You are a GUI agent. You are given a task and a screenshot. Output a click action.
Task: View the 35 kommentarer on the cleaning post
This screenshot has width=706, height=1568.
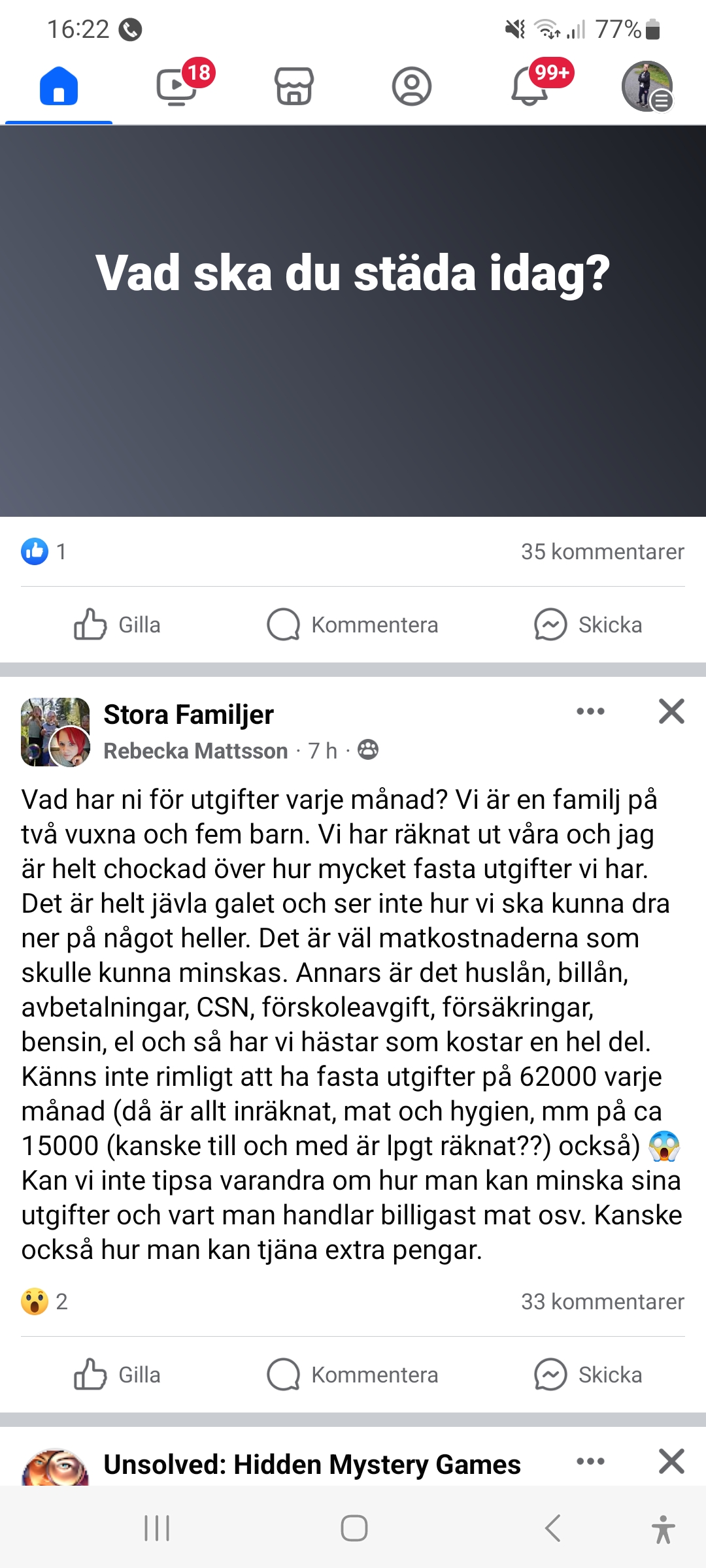pos(602,552)
